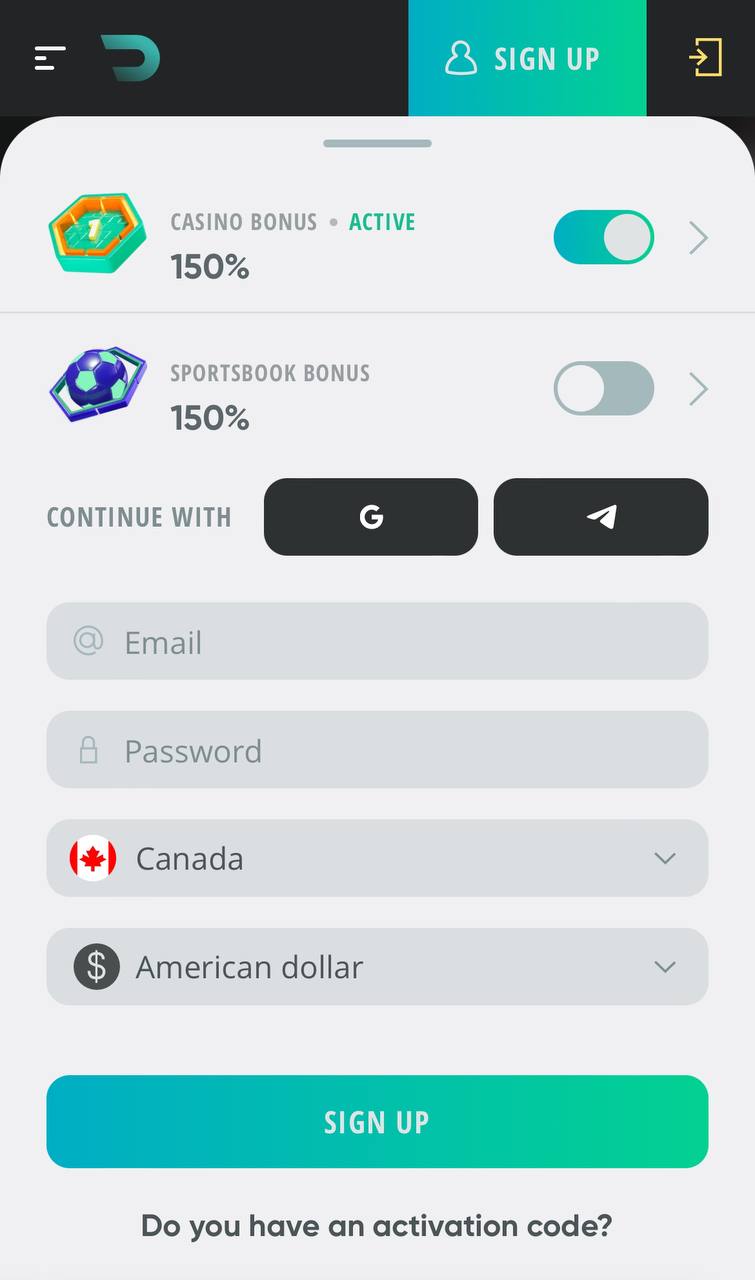Viewport: 755px width, 1280px height.
Task: Tap the Sign Up tab in header
Action: pyautogui.click(x=527, y=58)
